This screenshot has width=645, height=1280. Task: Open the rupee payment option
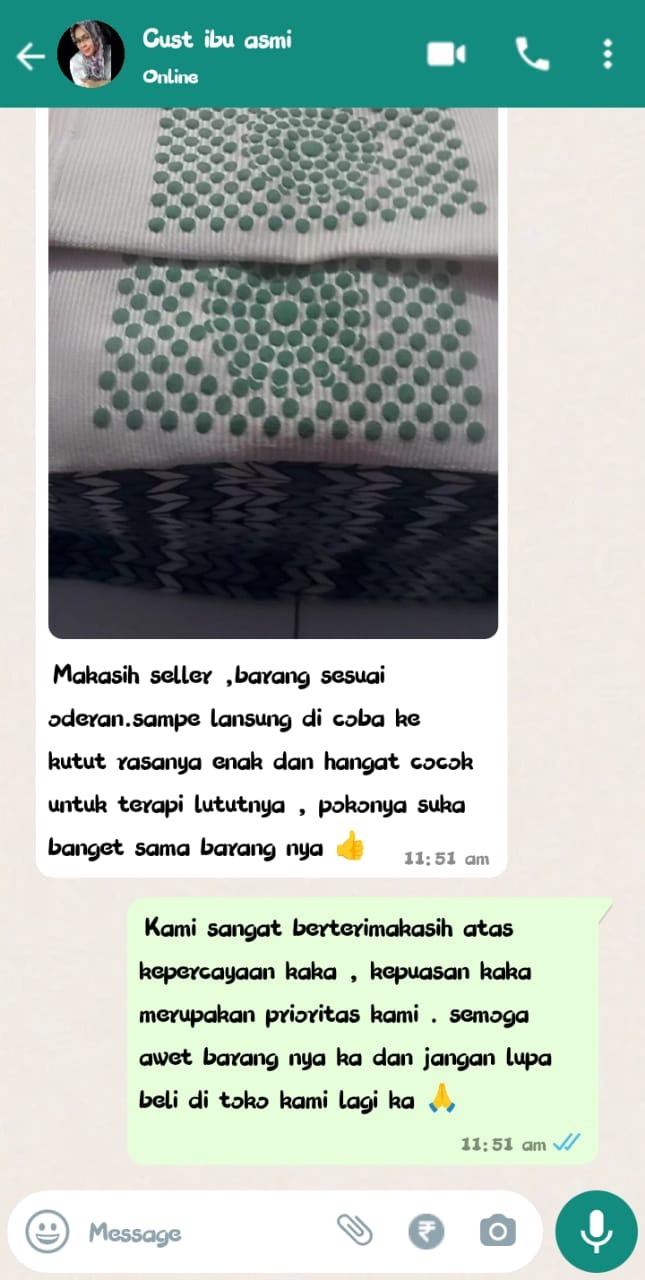click(x=426, y=1232)
